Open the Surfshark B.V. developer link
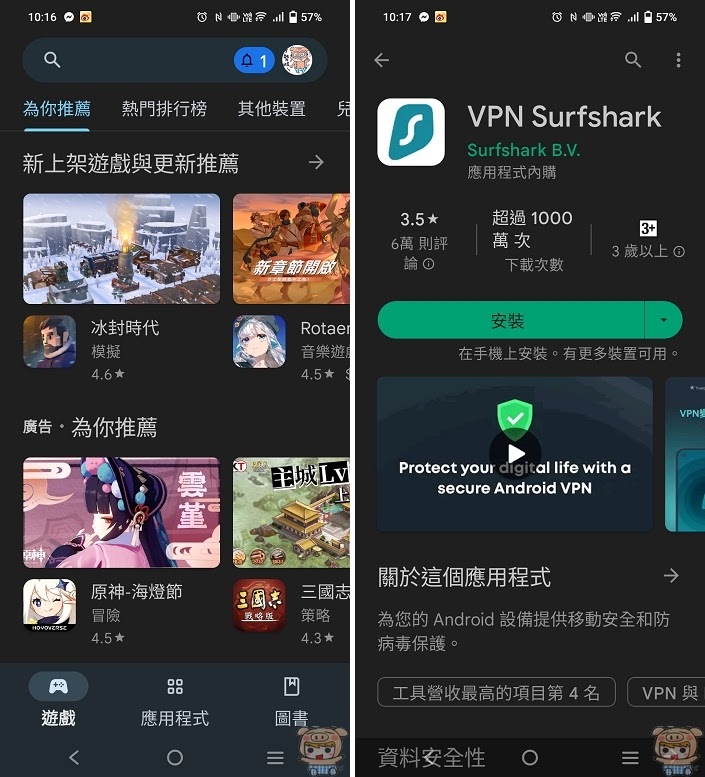This screenshot has width=705, height=777. 523,150
